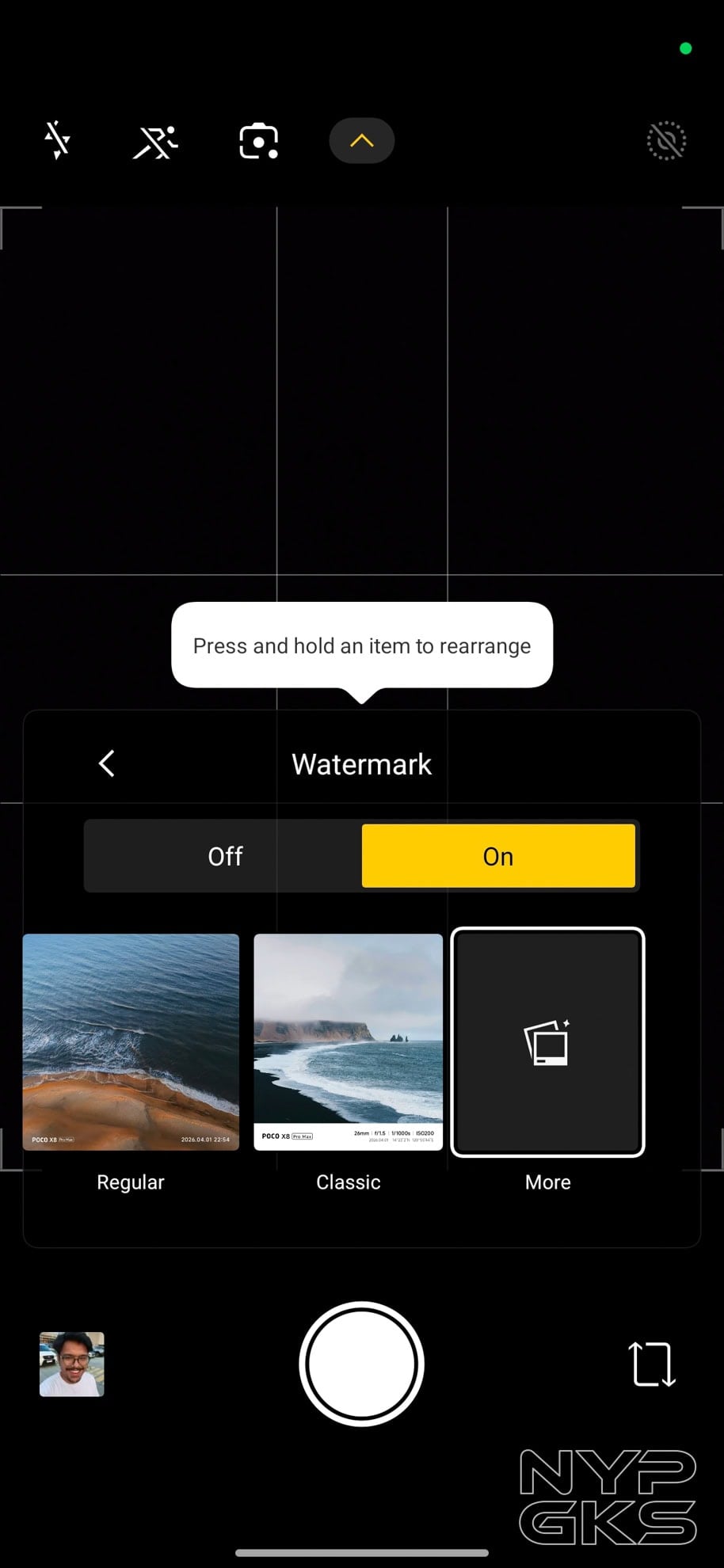Tap the camera settings icon in the toolbar
This screenshot has width=724, height=1568.
[258, 140]
